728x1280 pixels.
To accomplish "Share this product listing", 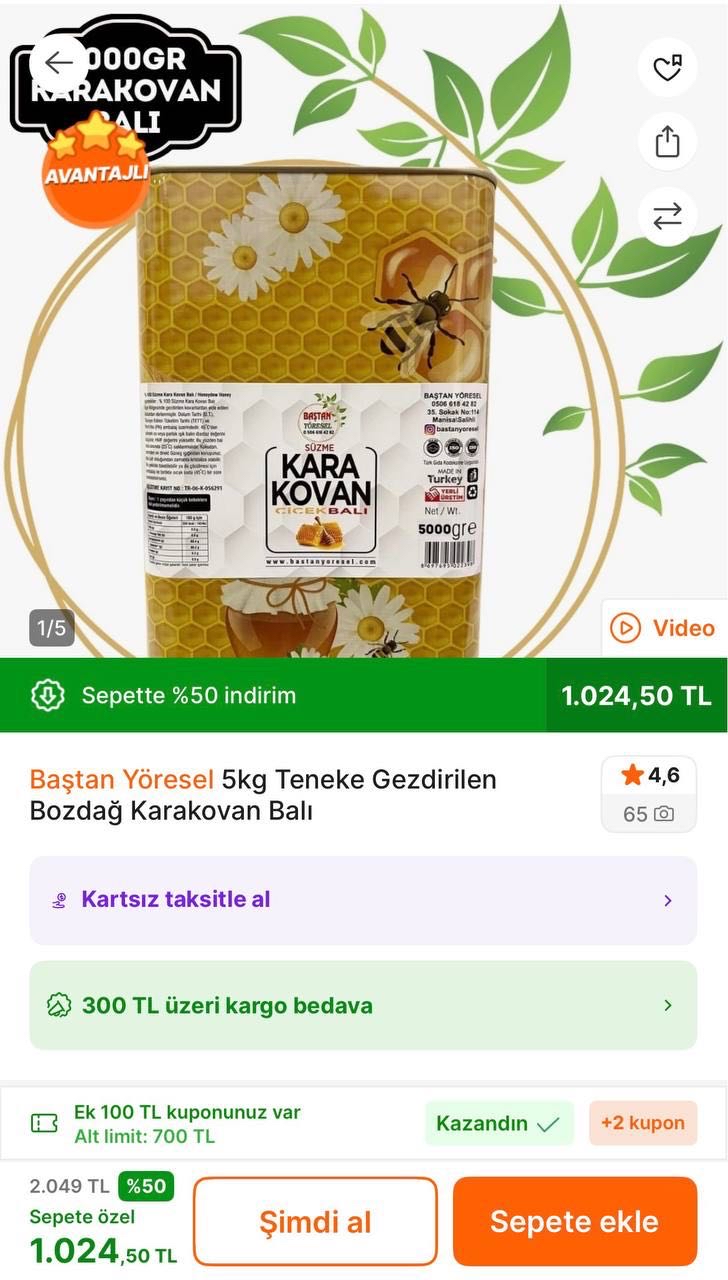I will click(x=667, y=141).
